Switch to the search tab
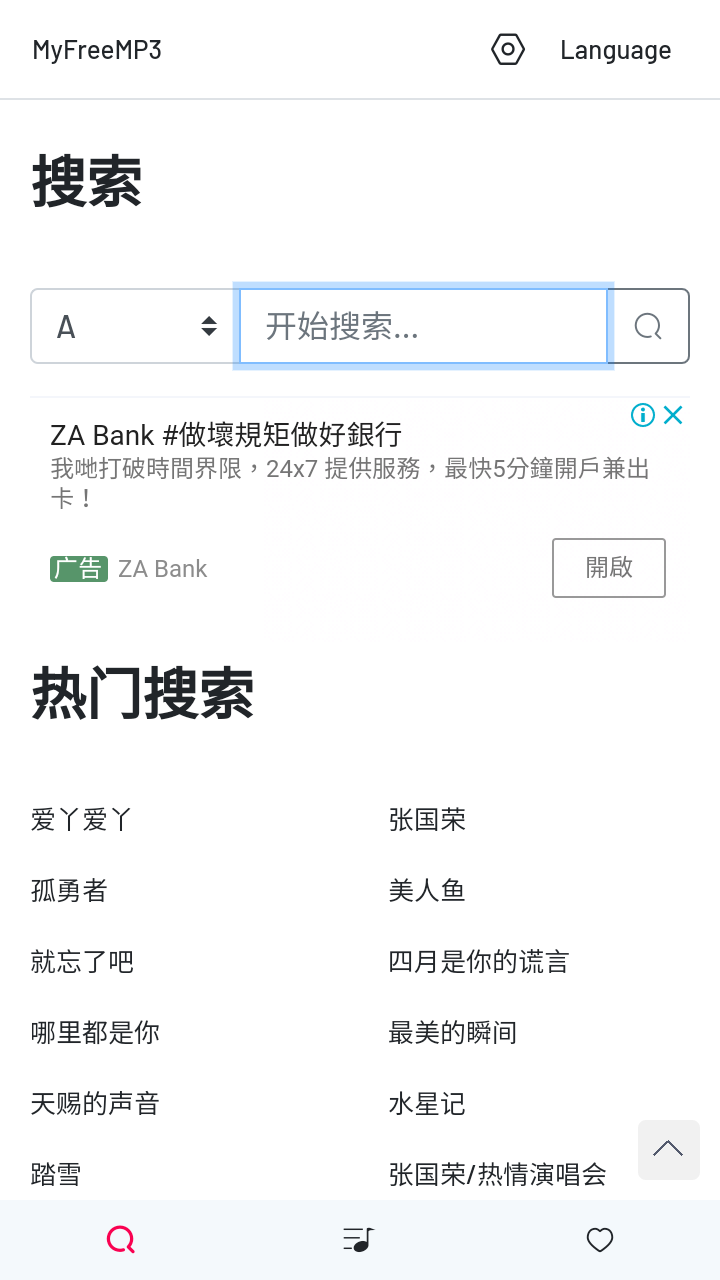 click(x=121, y=1240)
